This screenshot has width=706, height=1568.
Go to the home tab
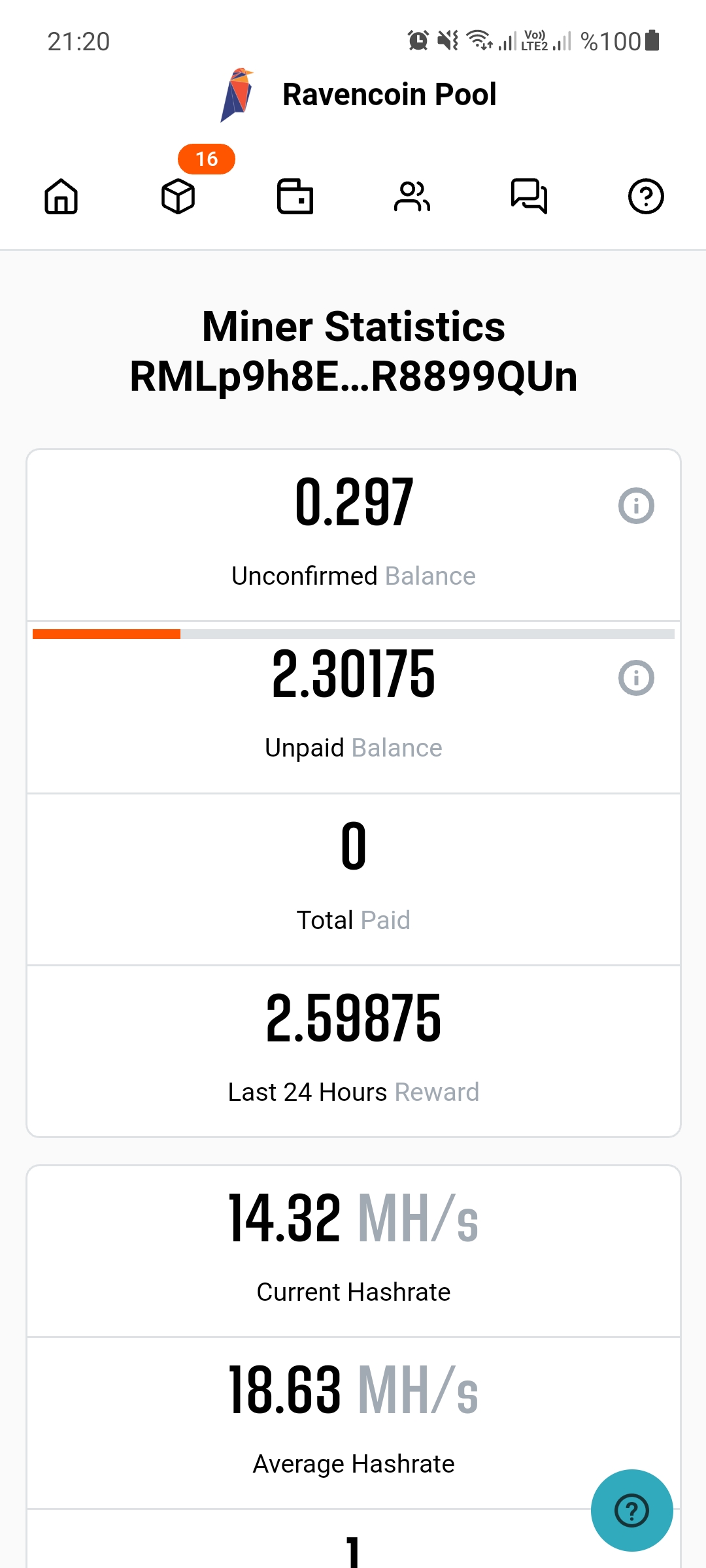[61, 196]
